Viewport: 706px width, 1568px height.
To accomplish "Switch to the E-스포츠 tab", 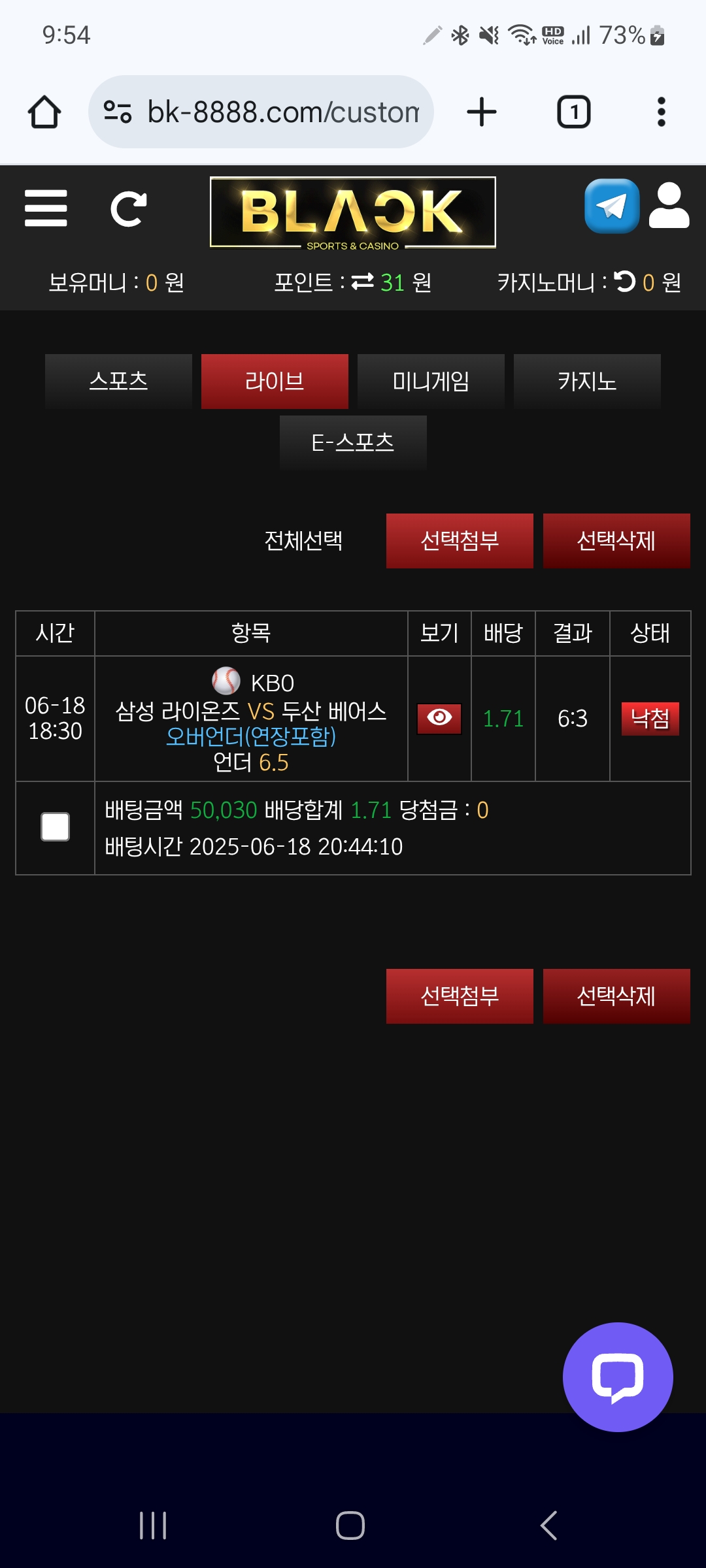I will (353, 443).
